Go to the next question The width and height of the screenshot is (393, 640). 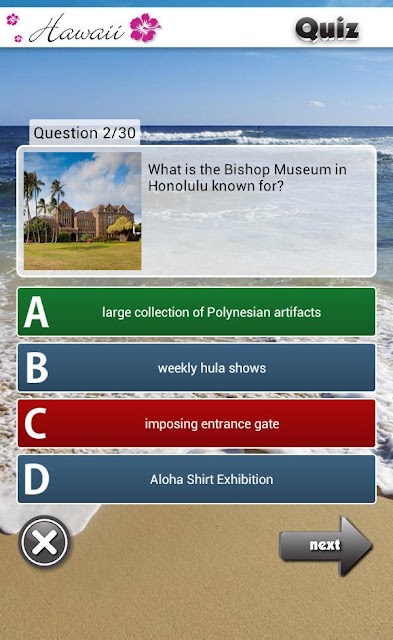point(326,546)
